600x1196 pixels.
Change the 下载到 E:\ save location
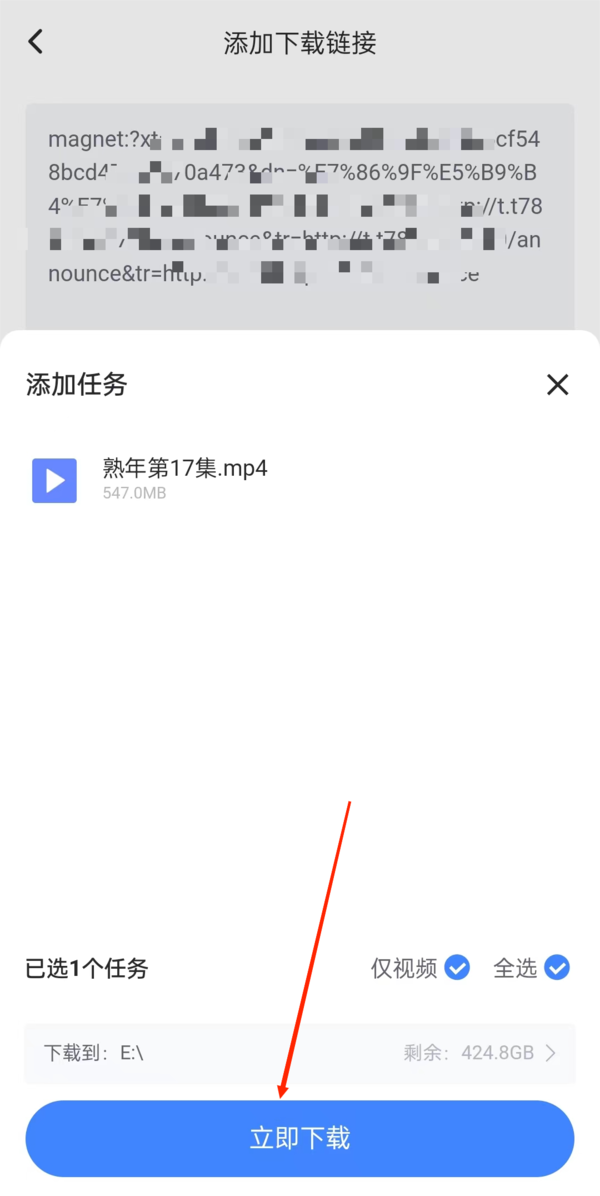click(300, 1053)
